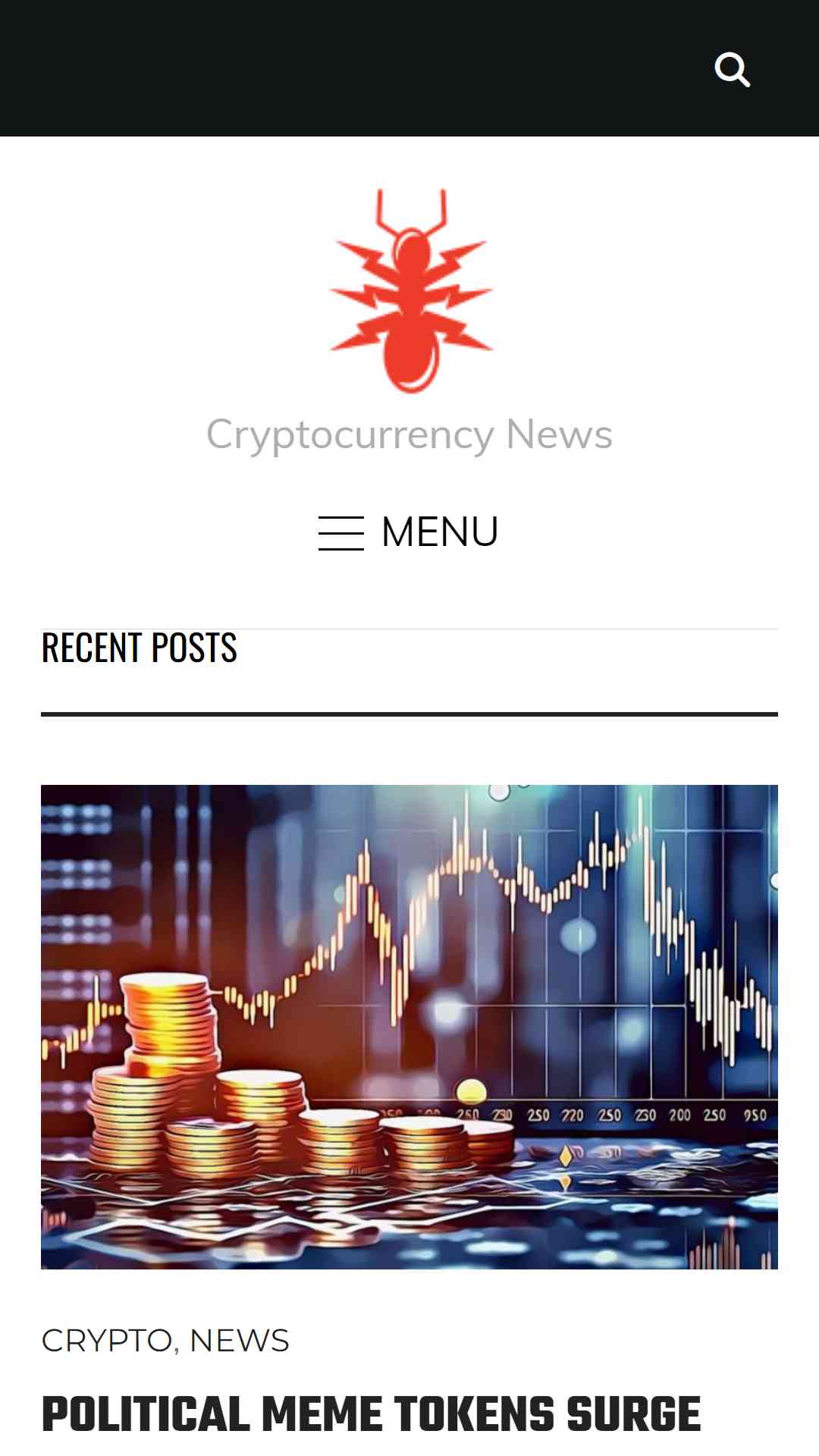Open the coins and chart article image
This screenshot has width=819, height=1456.
pos(409,1027)
